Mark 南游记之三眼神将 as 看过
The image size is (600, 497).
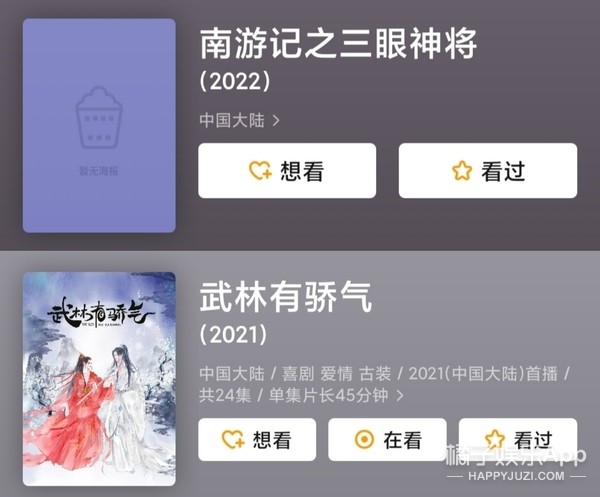(x=488, y=171)
